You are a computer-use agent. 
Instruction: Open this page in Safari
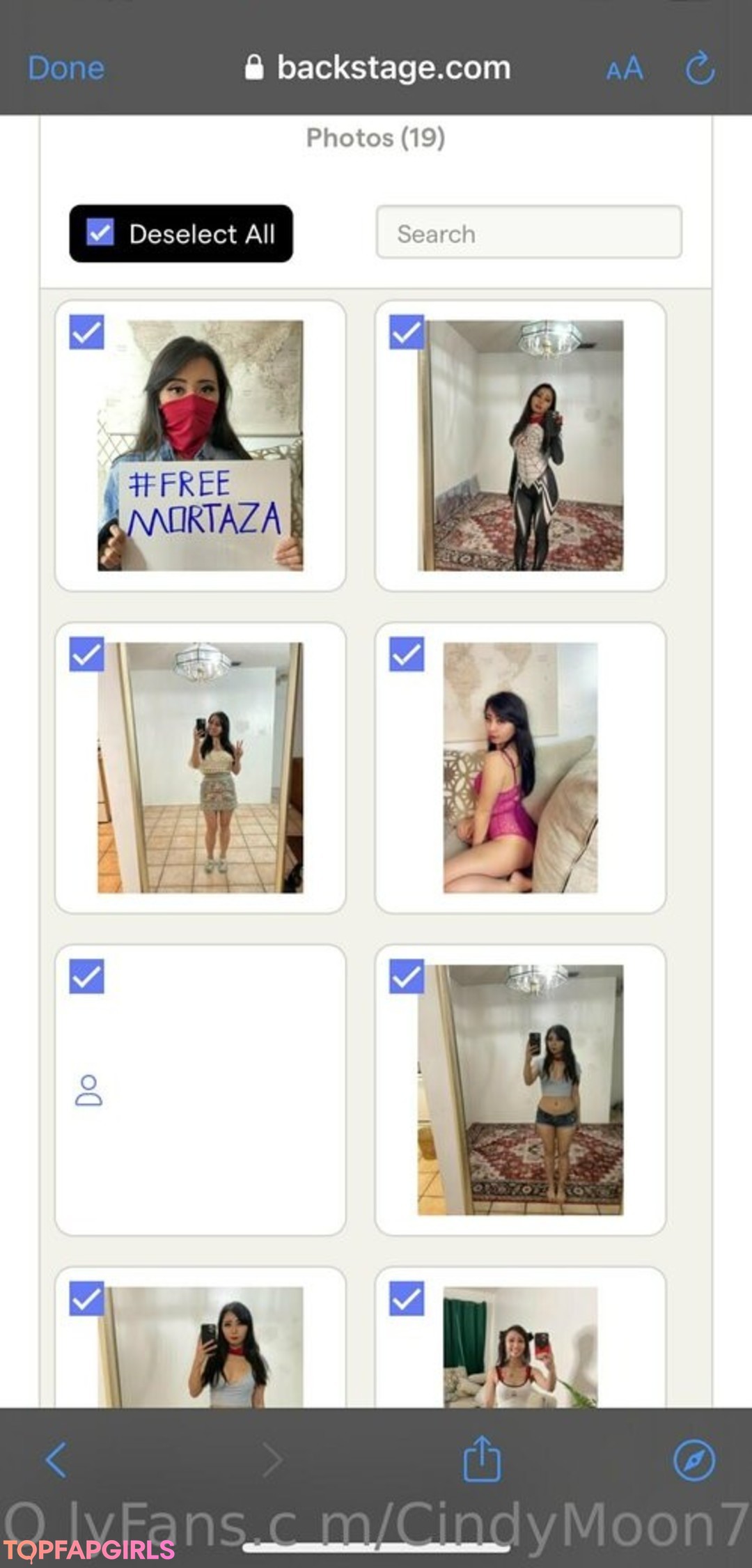tap(694, 1459)
